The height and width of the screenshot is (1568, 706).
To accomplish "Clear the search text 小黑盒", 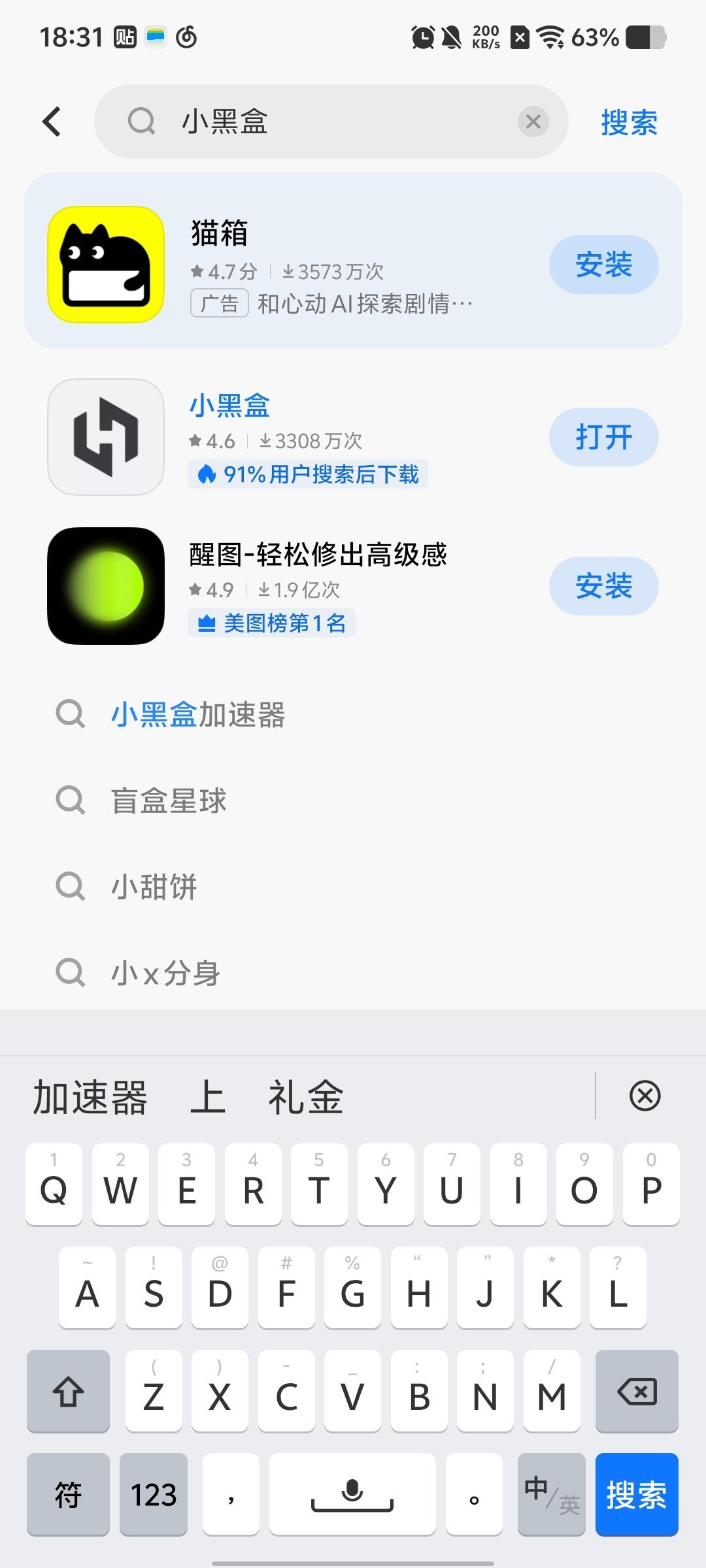I will click(533, 122).
